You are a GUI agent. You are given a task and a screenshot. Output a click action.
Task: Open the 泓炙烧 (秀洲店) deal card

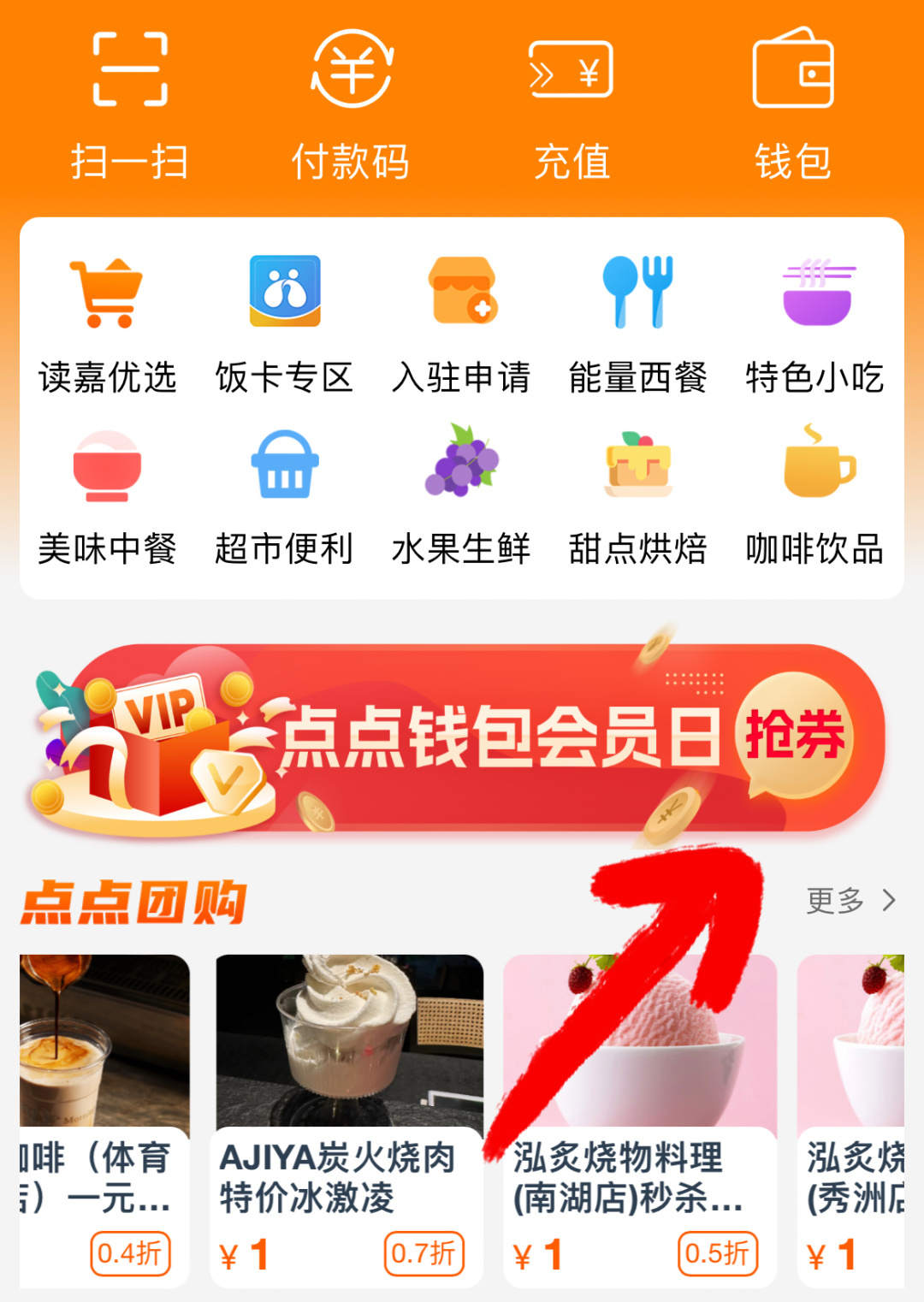click(x=852, y=1121)
